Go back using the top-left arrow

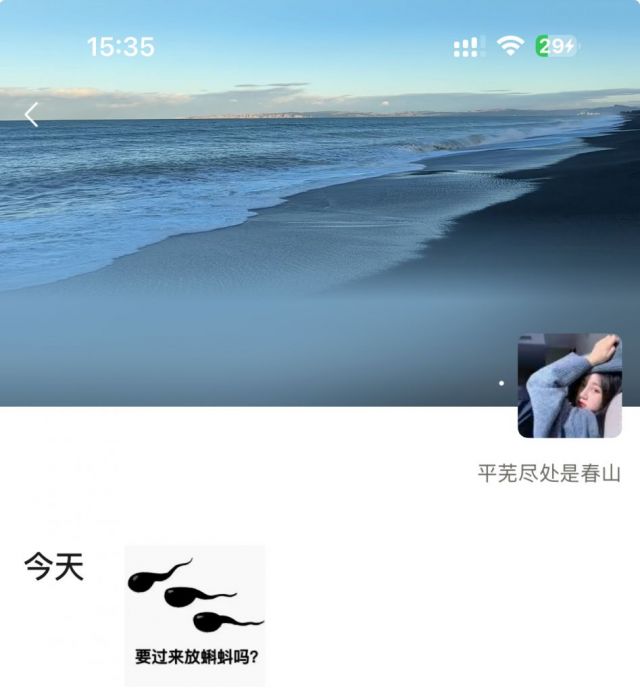(31, 115)
